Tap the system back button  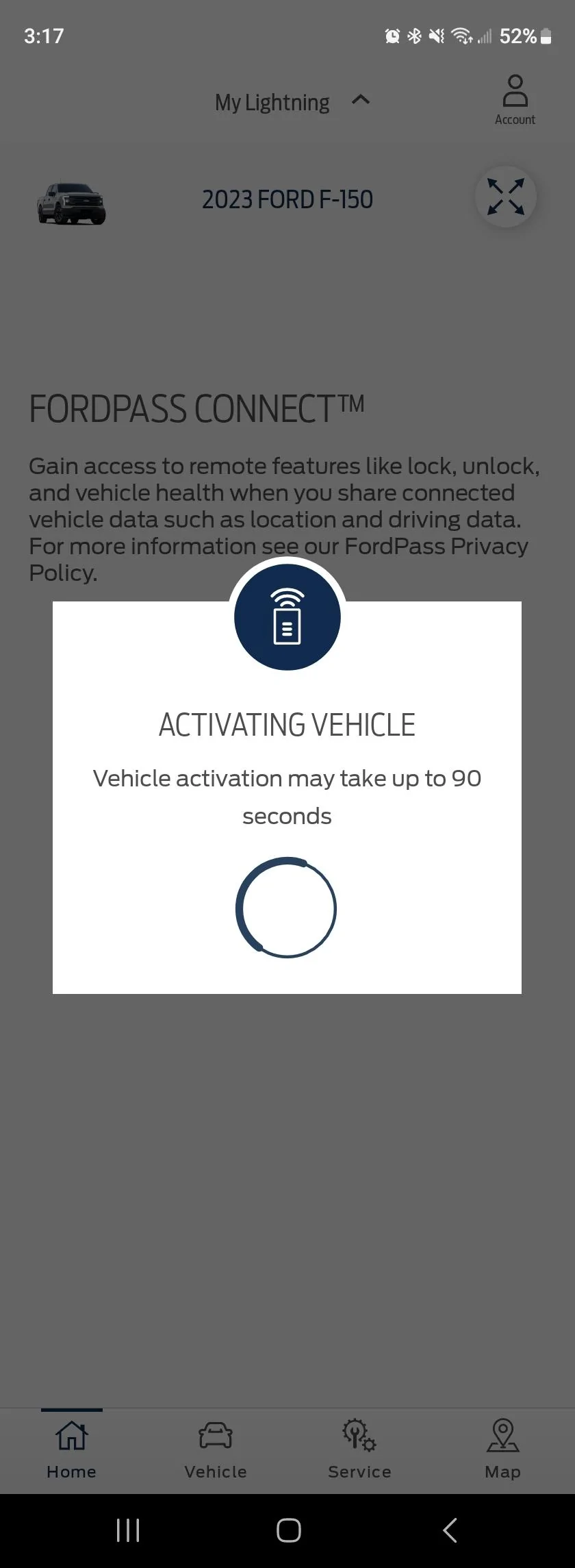450,1530
